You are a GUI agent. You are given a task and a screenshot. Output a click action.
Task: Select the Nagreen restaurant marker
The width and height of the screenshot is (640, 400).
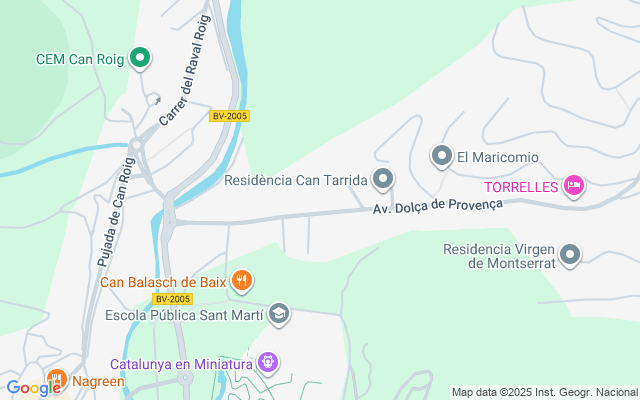[57, 380]
